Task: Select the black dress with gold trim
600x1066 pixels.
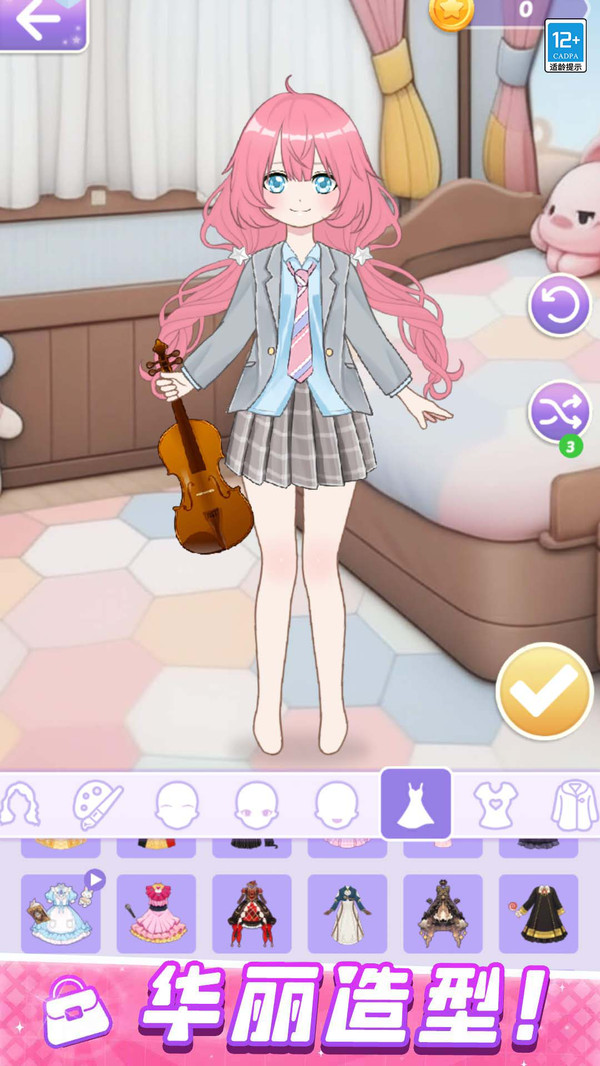Action: click(538, 914)
